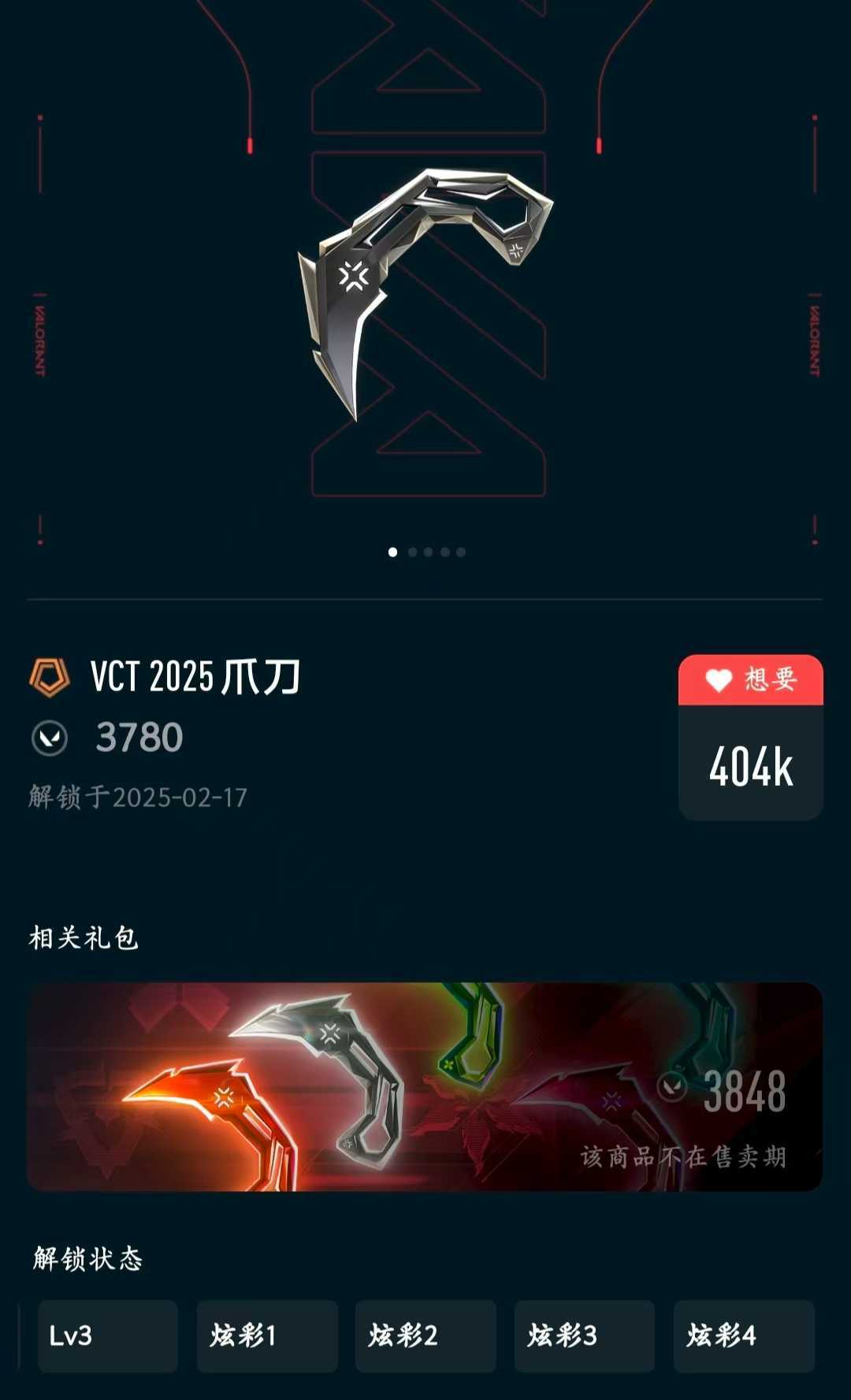Viewport: 851px width, 1400px height.
Task: Open the related bundle card priced 3848
Action: pos(425,1086)
